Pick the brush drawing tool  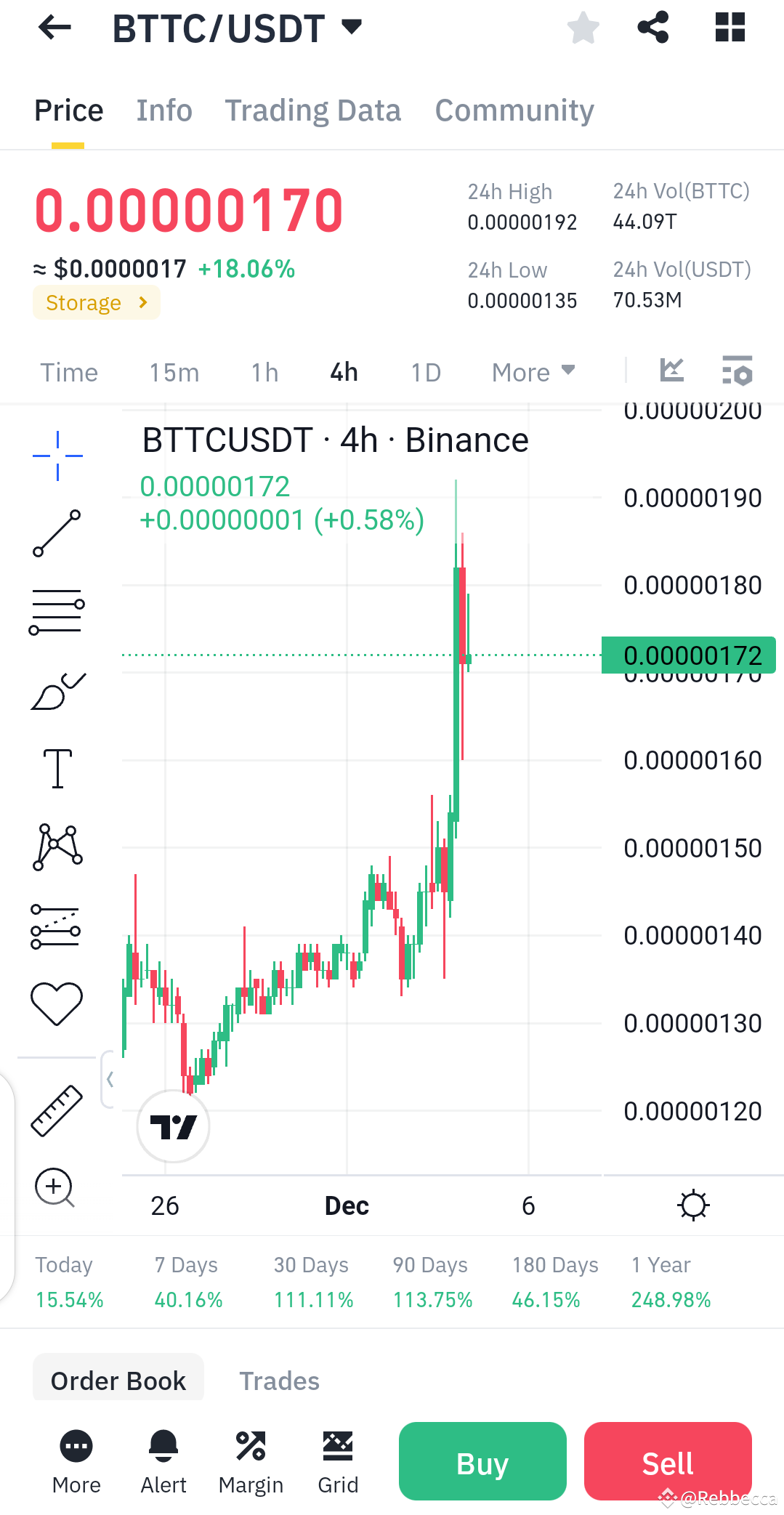(57, 690)
